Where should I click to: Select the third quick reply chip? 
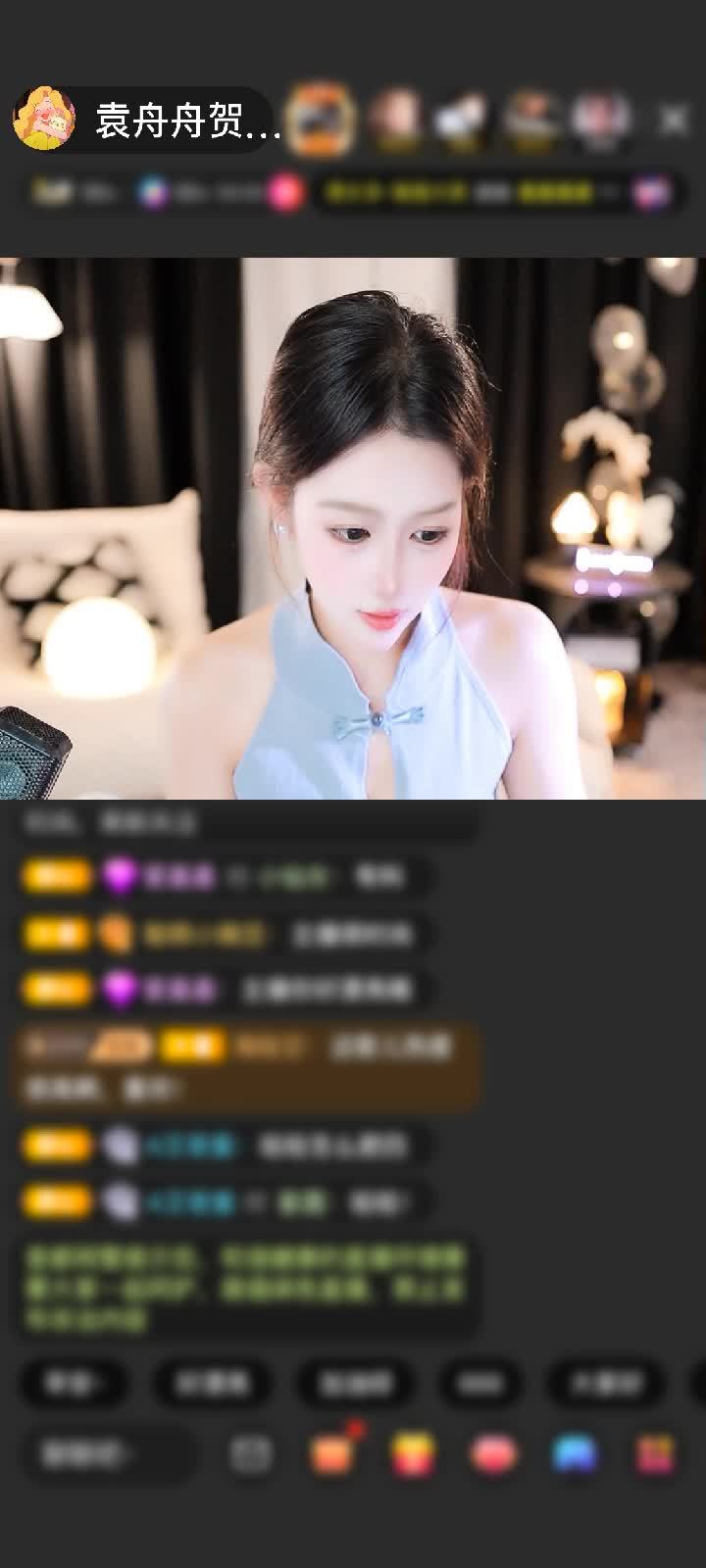click(354, 1383)
